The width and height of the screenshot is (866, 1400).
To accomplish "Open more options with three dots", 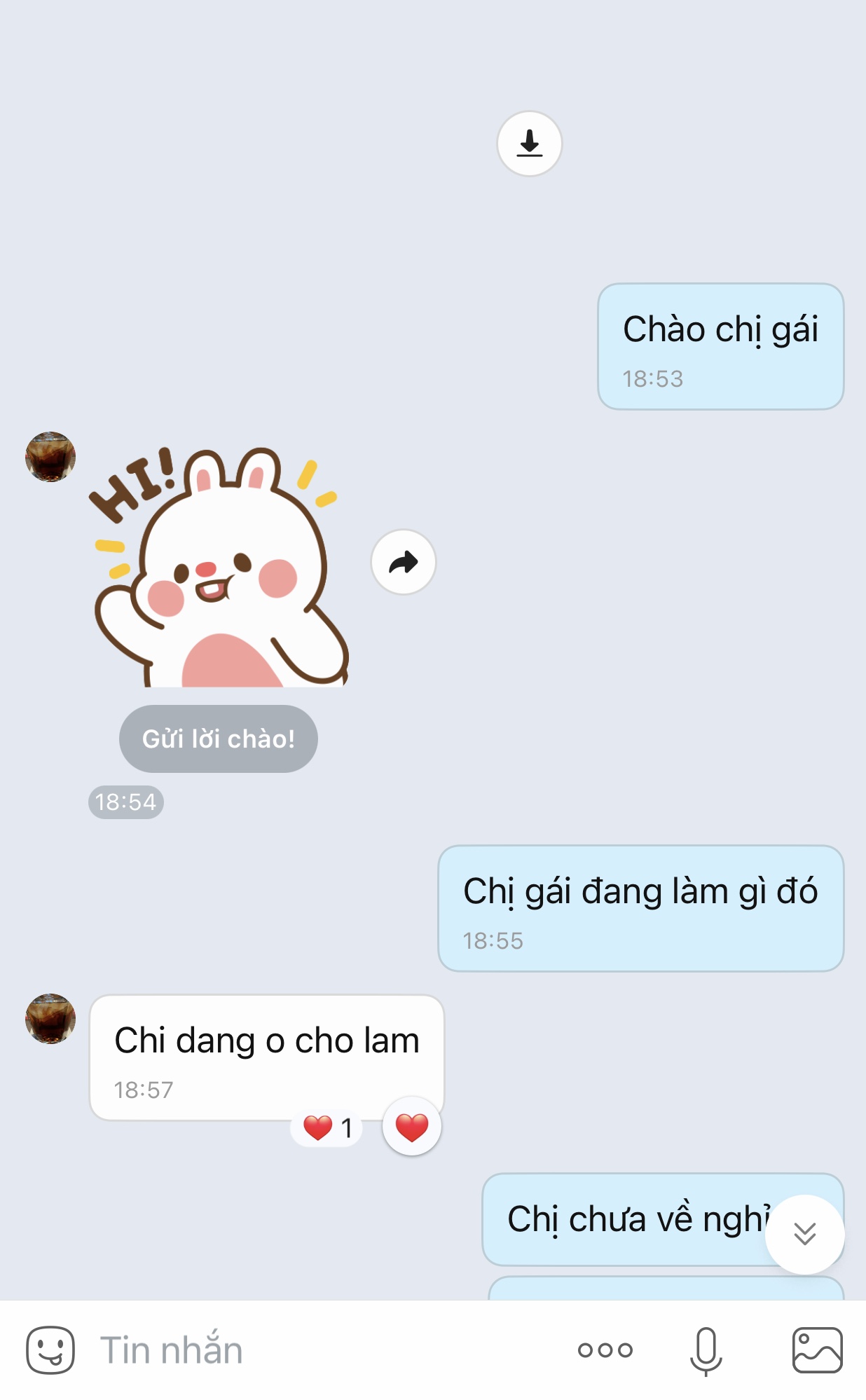I will 605,1350.
